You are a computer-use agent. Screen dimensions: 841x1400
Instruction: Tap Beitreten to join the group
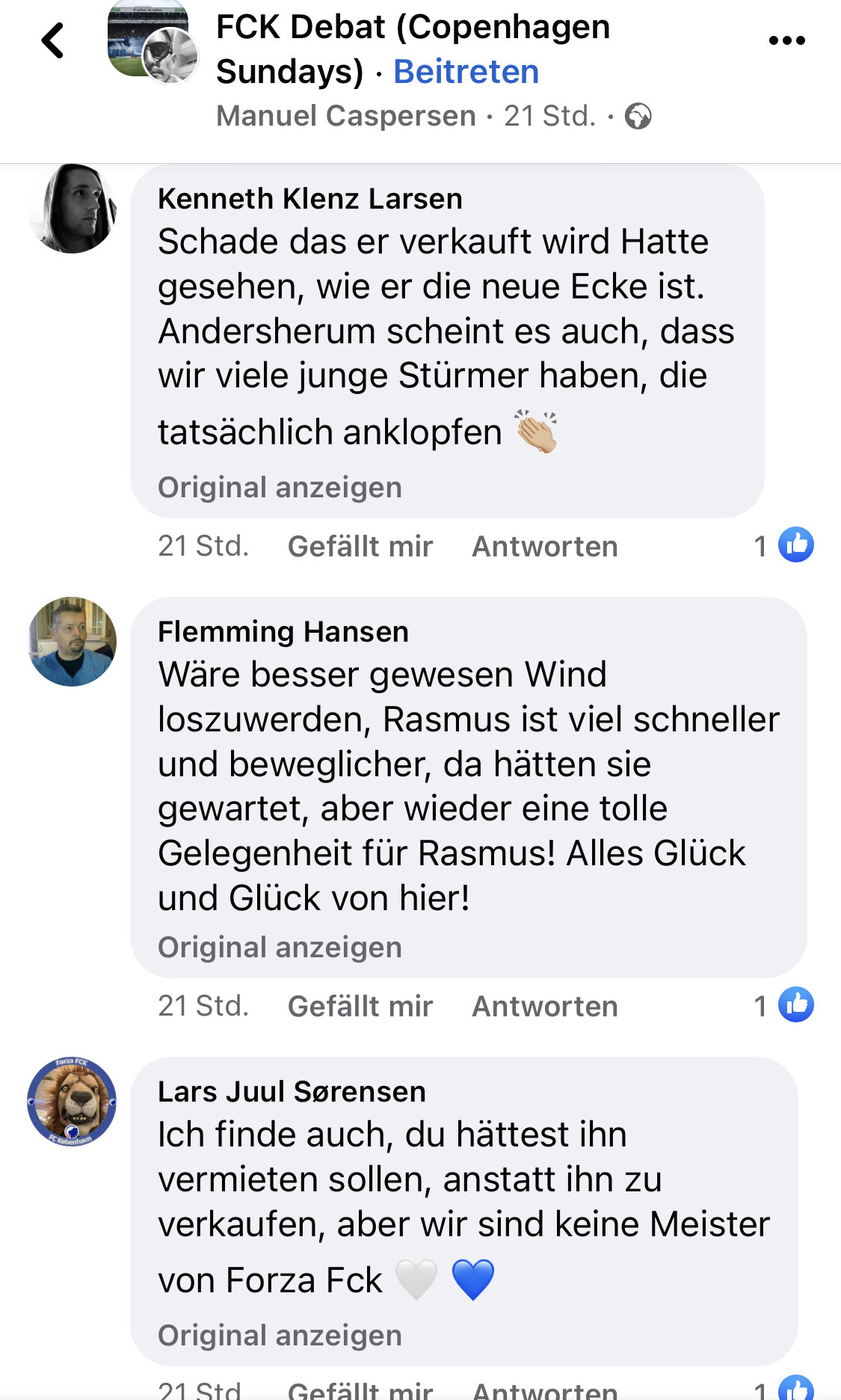pos(466,72)
